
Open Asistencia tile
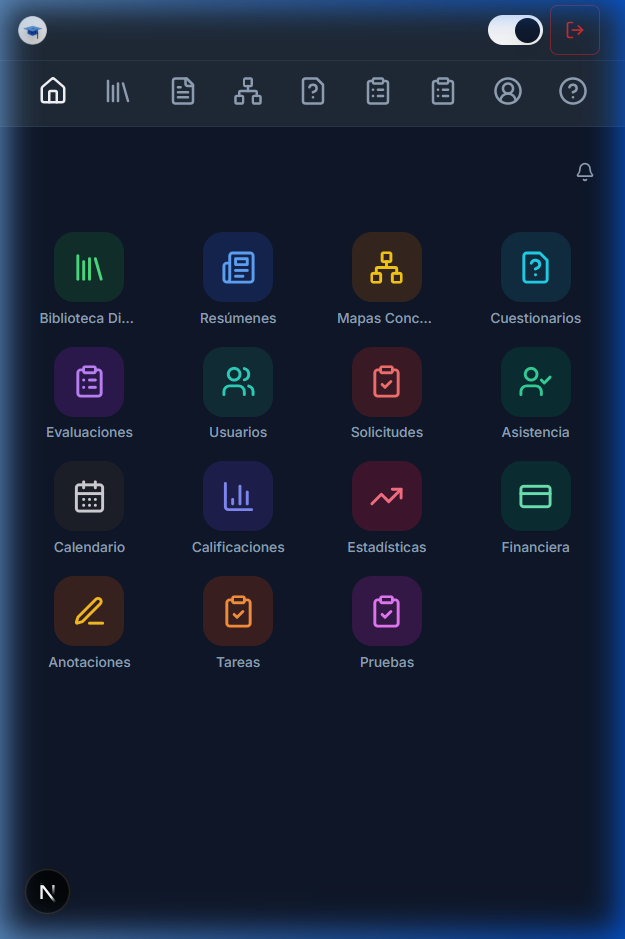(x=536, y=382)
